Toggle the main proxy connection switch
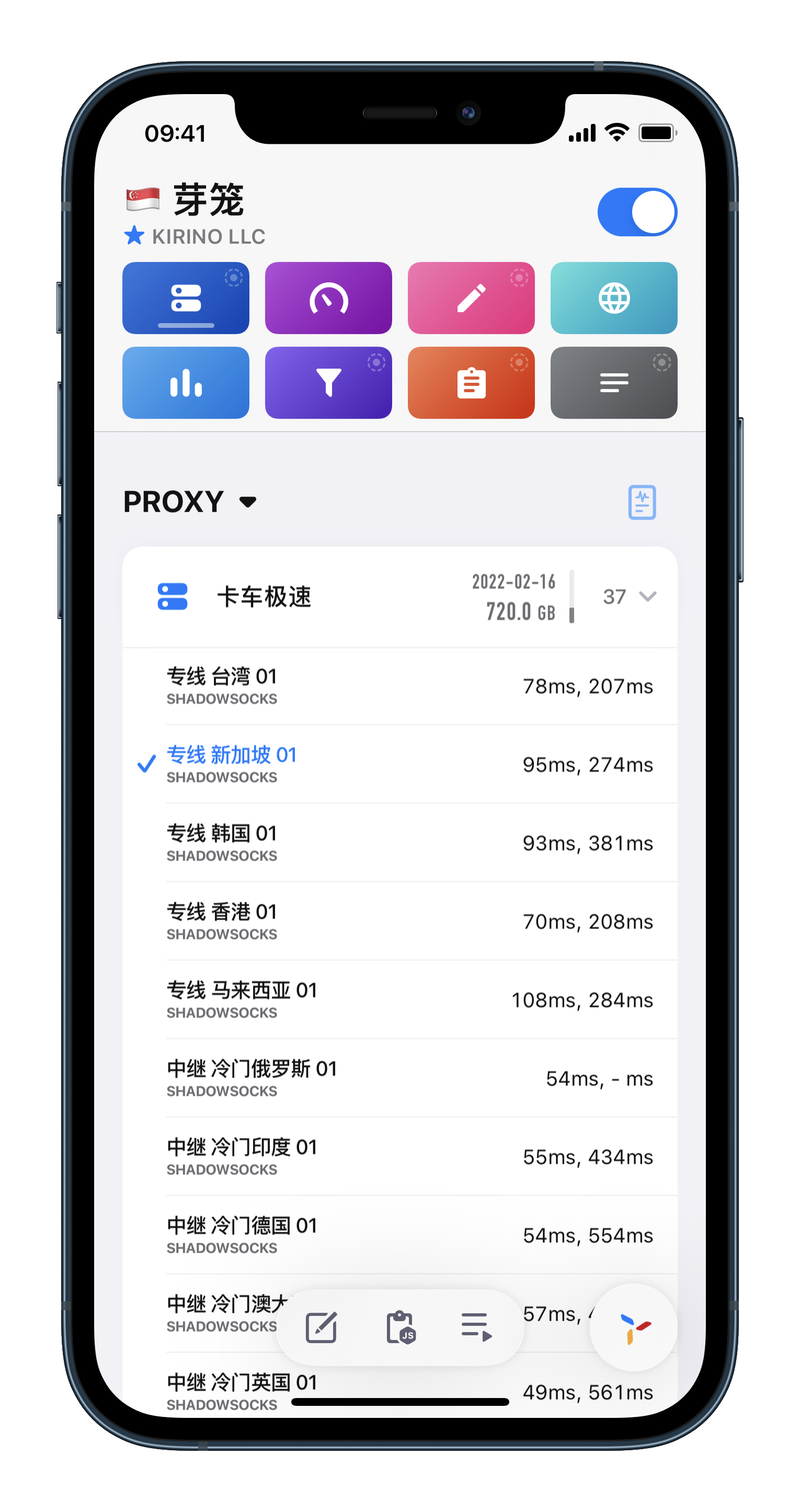Image resolution: width=800 pixels, height=1512 pixels. (x=637, y=212)
